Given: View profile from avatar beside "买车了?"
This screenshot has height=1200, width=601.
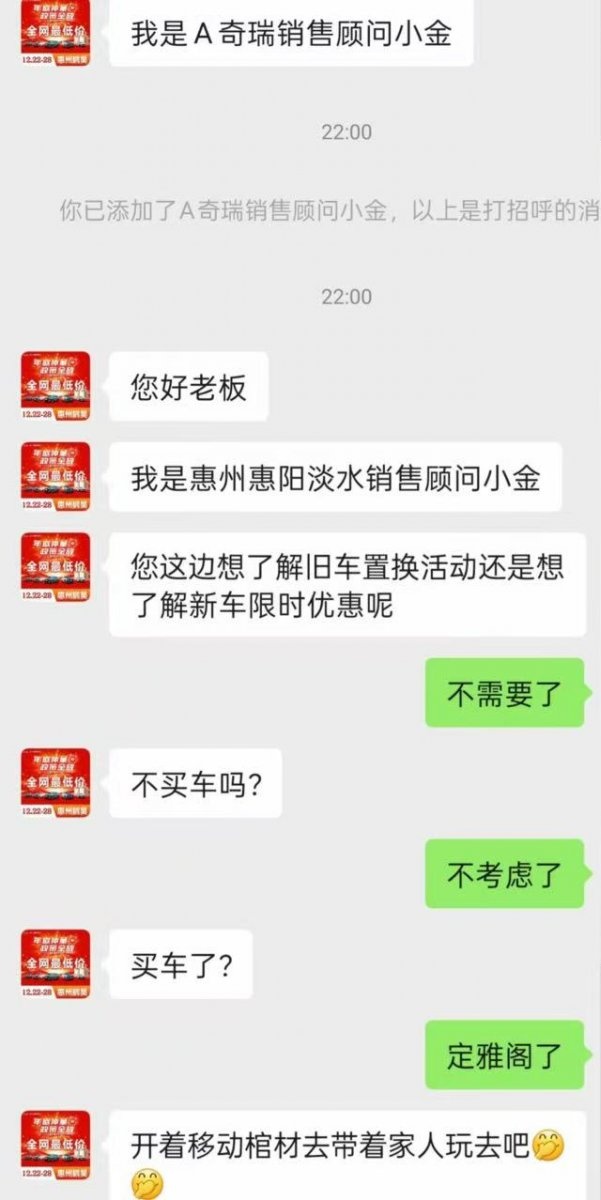Looking at the screenshot, I should (x=56, y=964).
